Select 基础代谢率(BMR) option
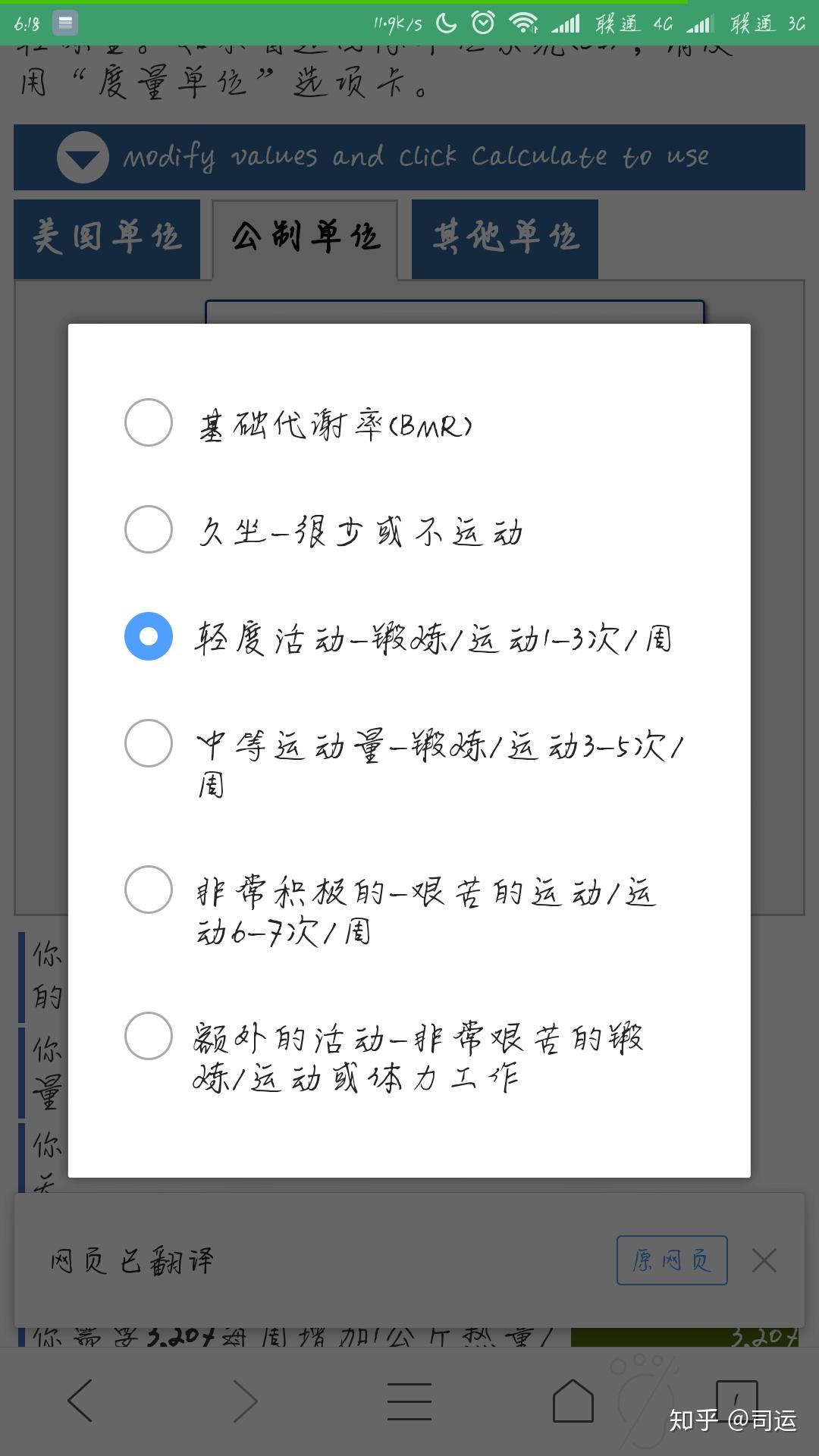Screen dimensions: 819x1456 pos(149,422)
